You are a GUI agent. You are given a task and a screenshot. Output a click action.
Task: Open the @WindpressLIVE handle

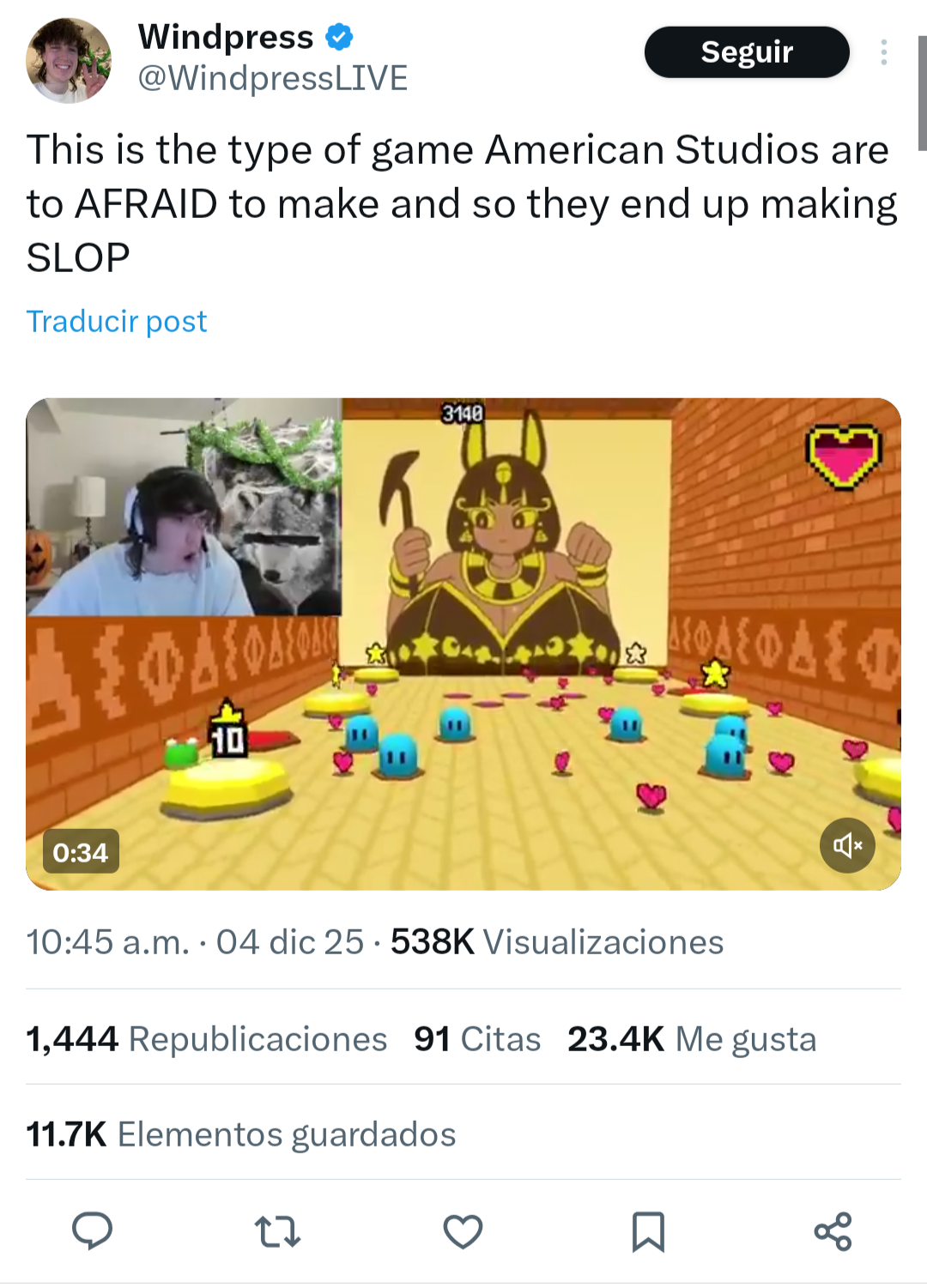[x=272, y=78]
